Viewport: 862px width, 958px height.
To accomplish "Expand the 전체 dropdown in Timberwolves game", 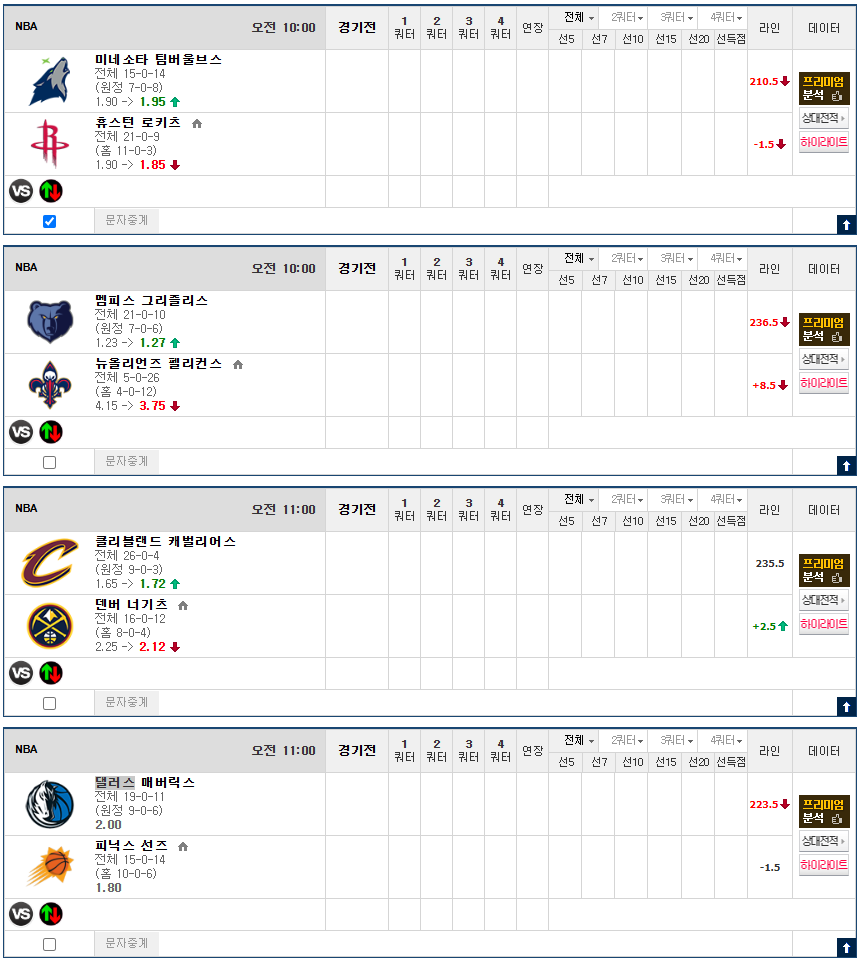I will (x=578, y=17).
